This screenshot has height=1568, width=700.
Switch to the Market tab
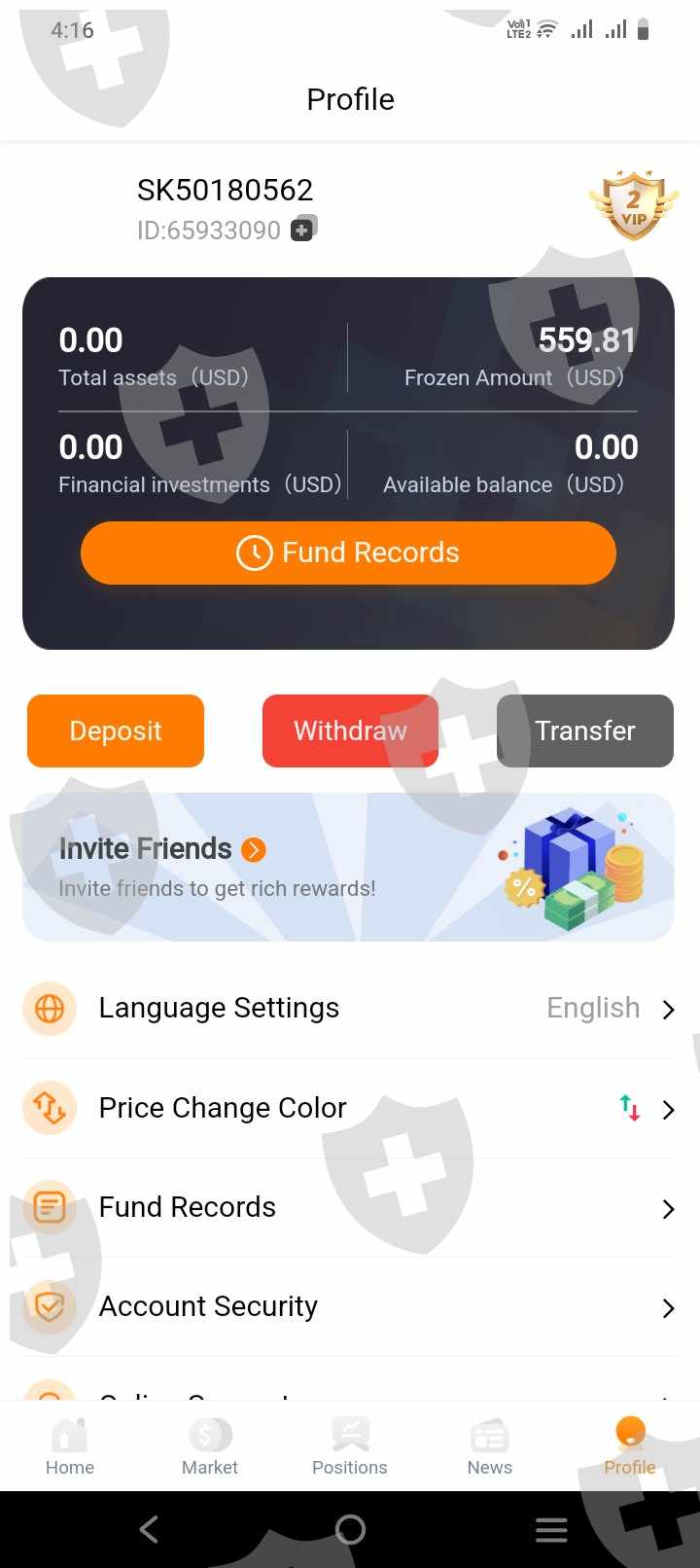pos(210,1446)
